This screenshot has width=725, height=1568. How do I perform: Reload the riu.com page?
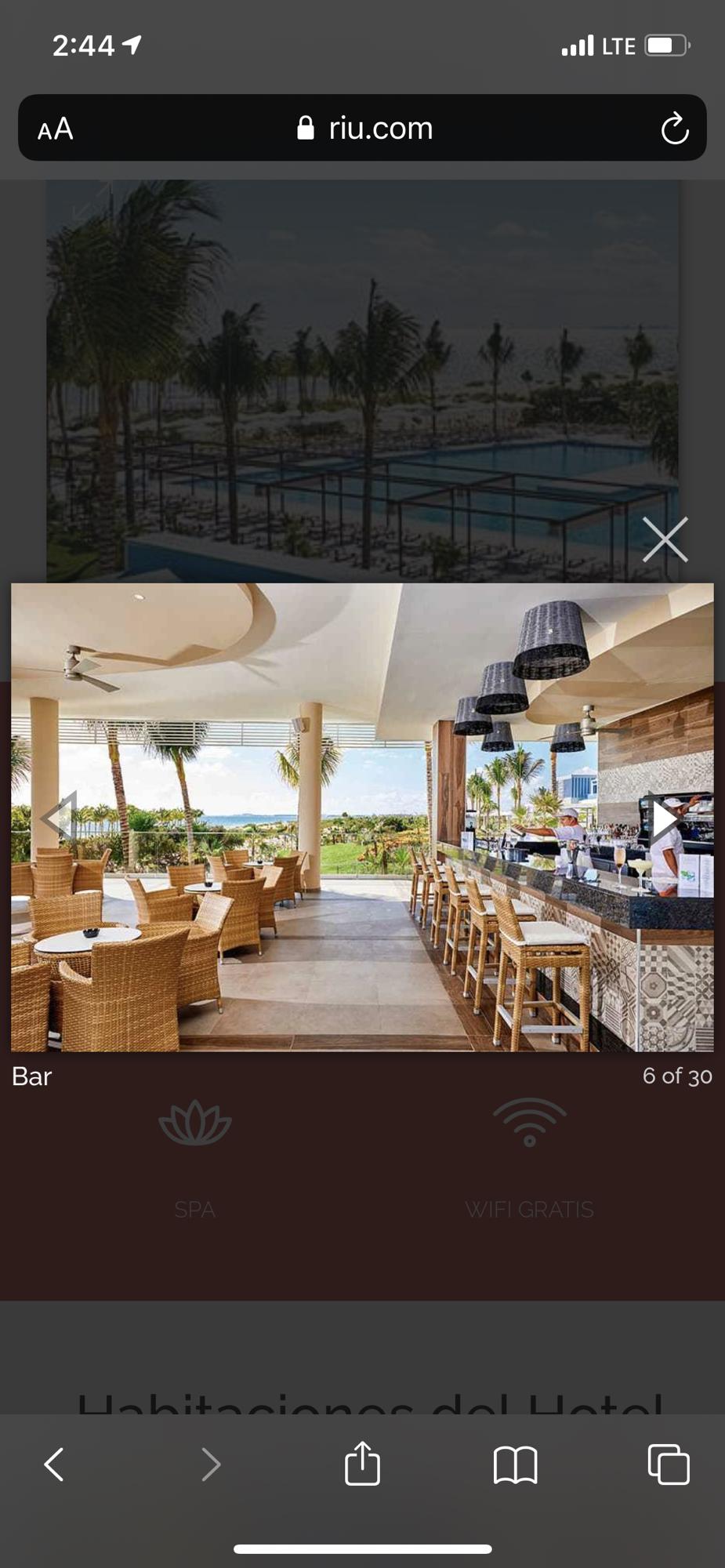(674, 129)
